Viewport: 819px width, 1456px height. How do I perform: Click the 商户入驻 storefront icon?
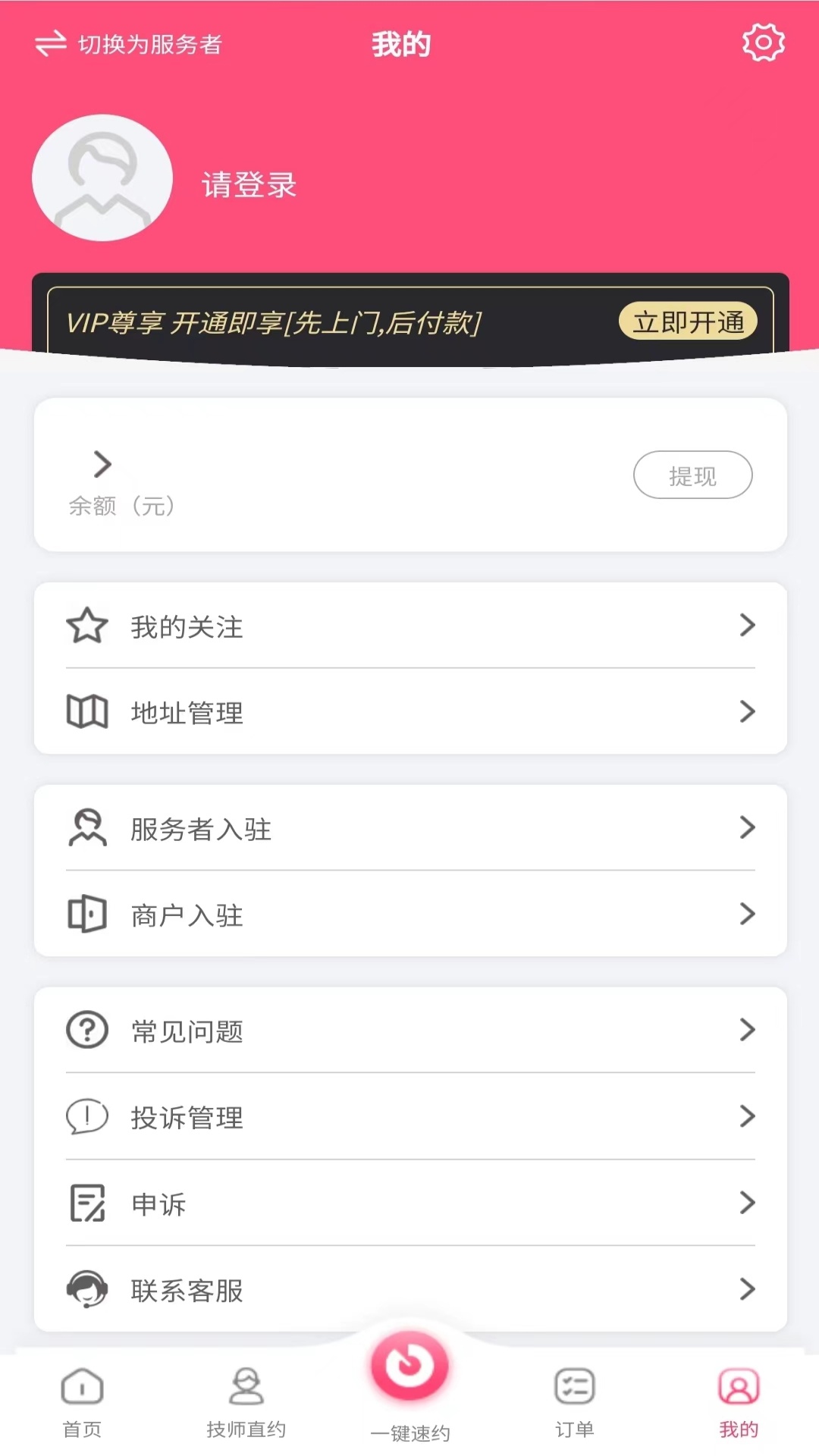87,915
